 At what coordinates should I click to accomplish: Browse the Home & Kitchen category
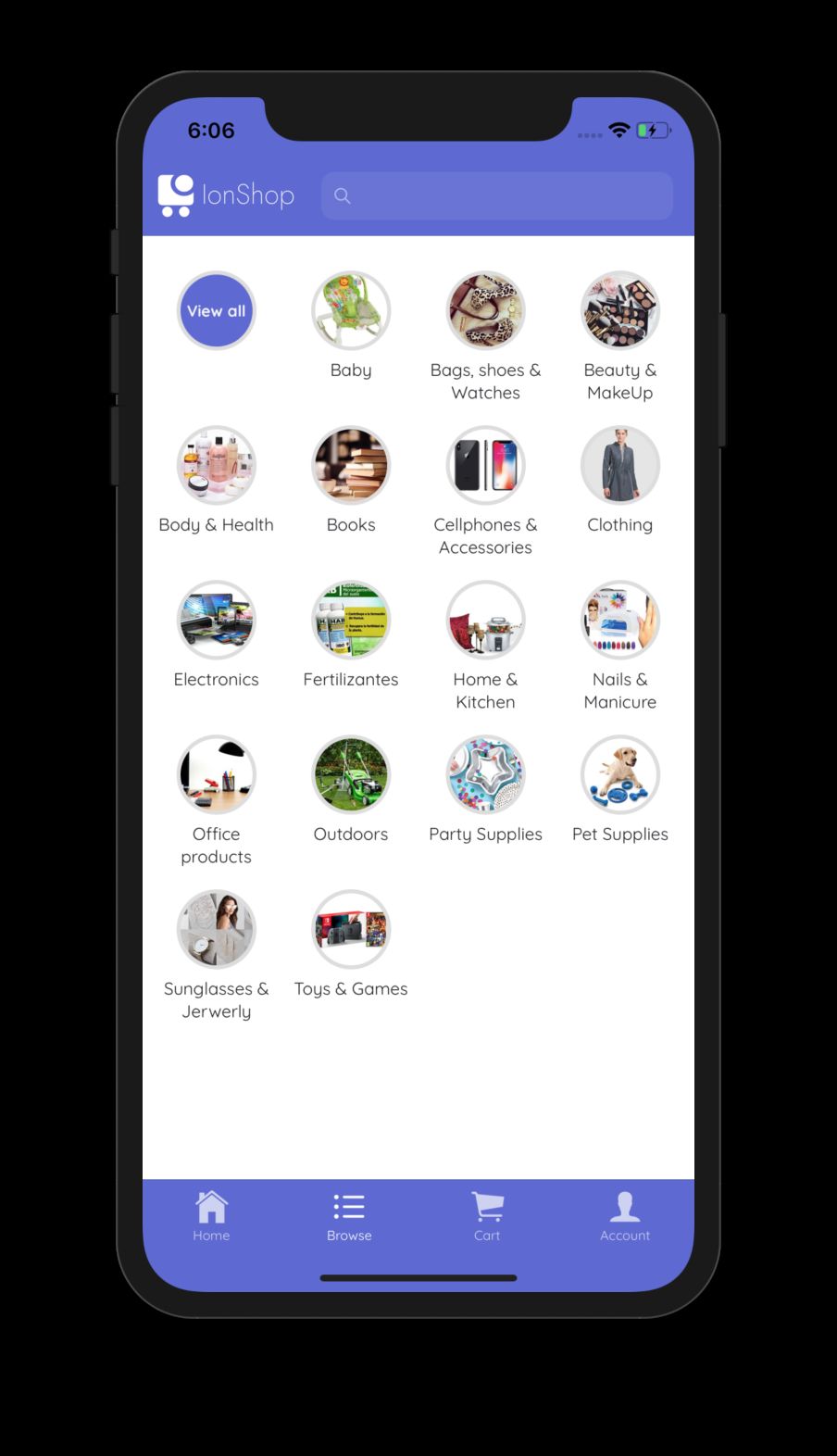tap(485, 621)
